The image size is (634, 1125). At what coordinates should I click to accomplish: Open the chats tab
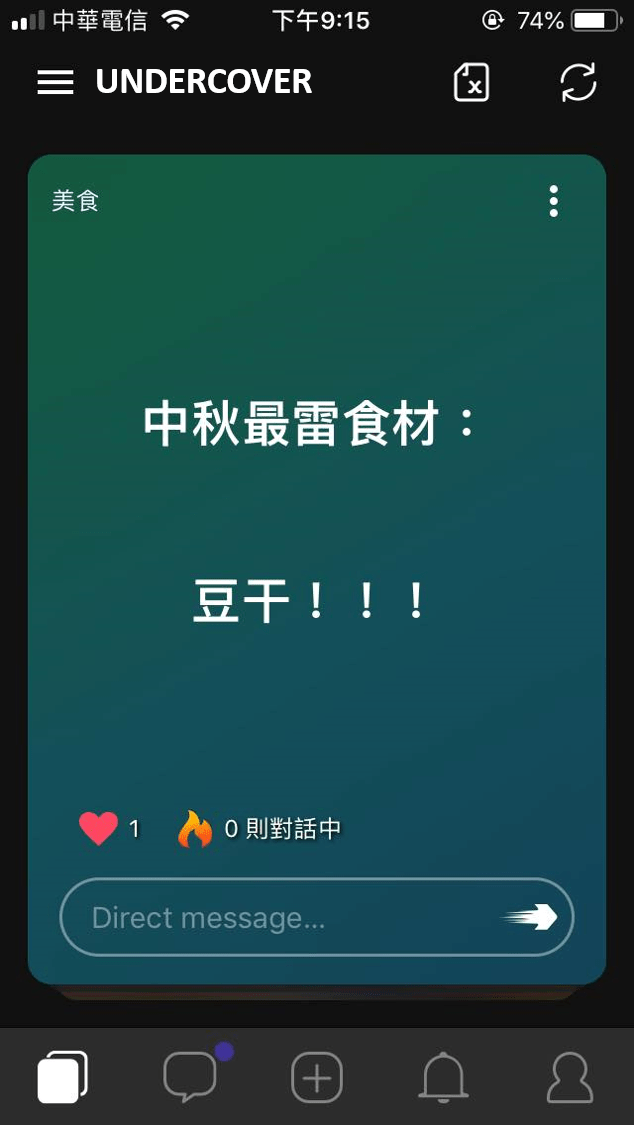(191, 1076)
